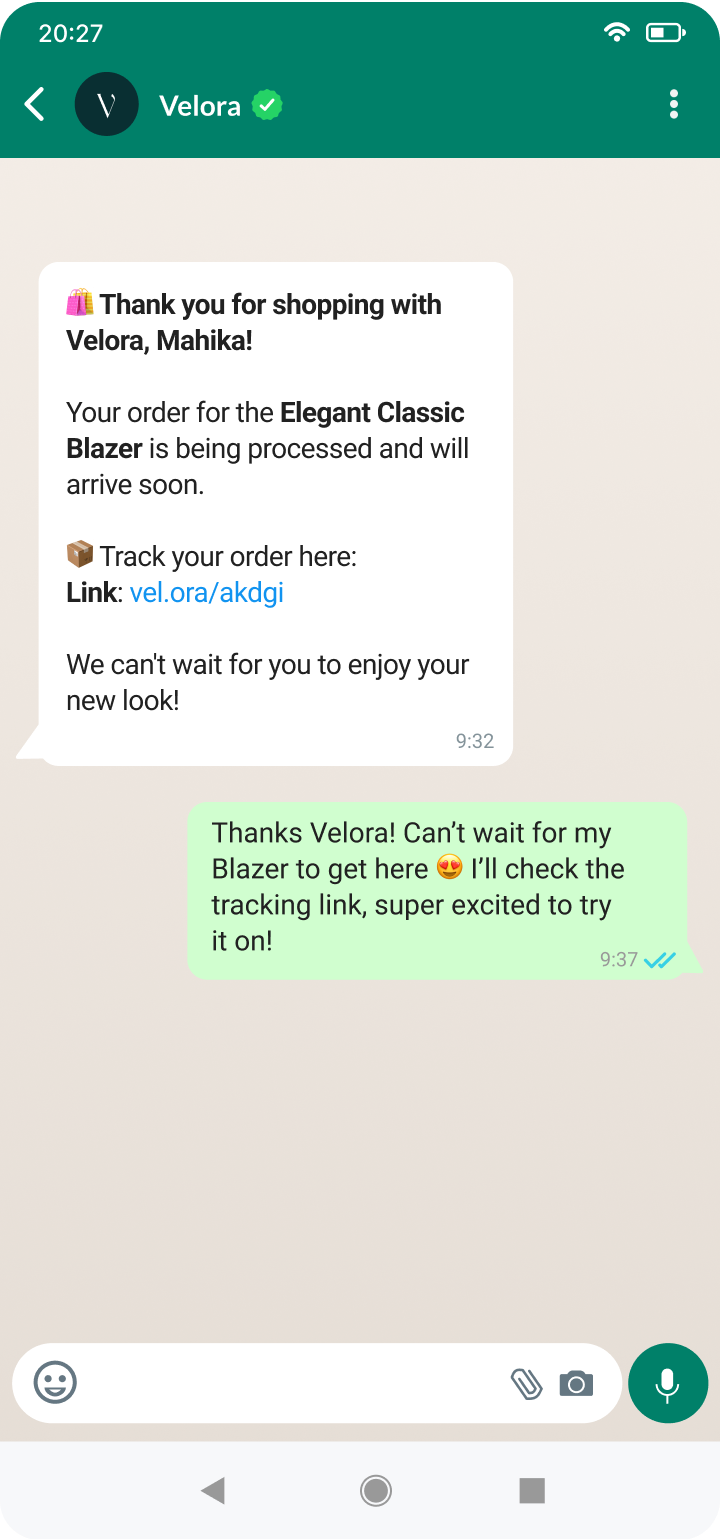The width and height of the screenshot is (720, 1539).
Task: Open the vel.ora/akdgi tracking link
Action: click(x=207, y=593)
